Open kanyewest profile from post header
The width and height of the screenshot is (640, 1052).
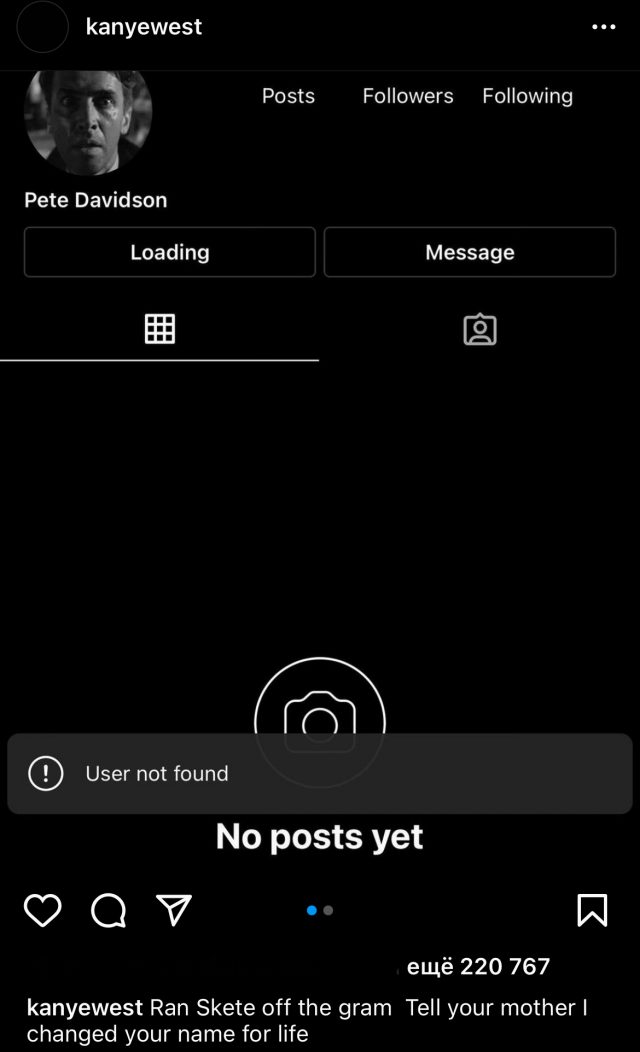[x=144, y=27]
